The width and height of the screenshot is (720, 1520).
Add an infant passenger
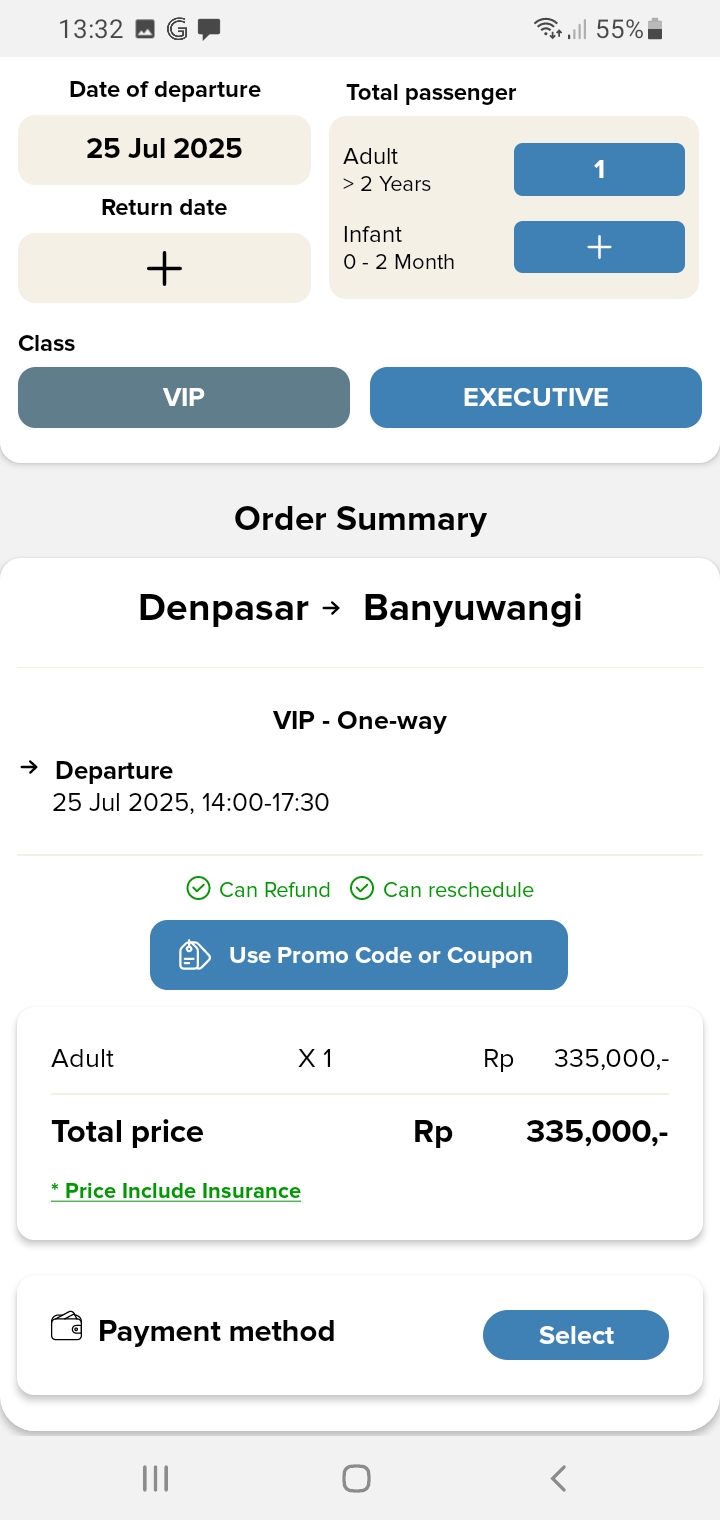(x=599, y=247)
